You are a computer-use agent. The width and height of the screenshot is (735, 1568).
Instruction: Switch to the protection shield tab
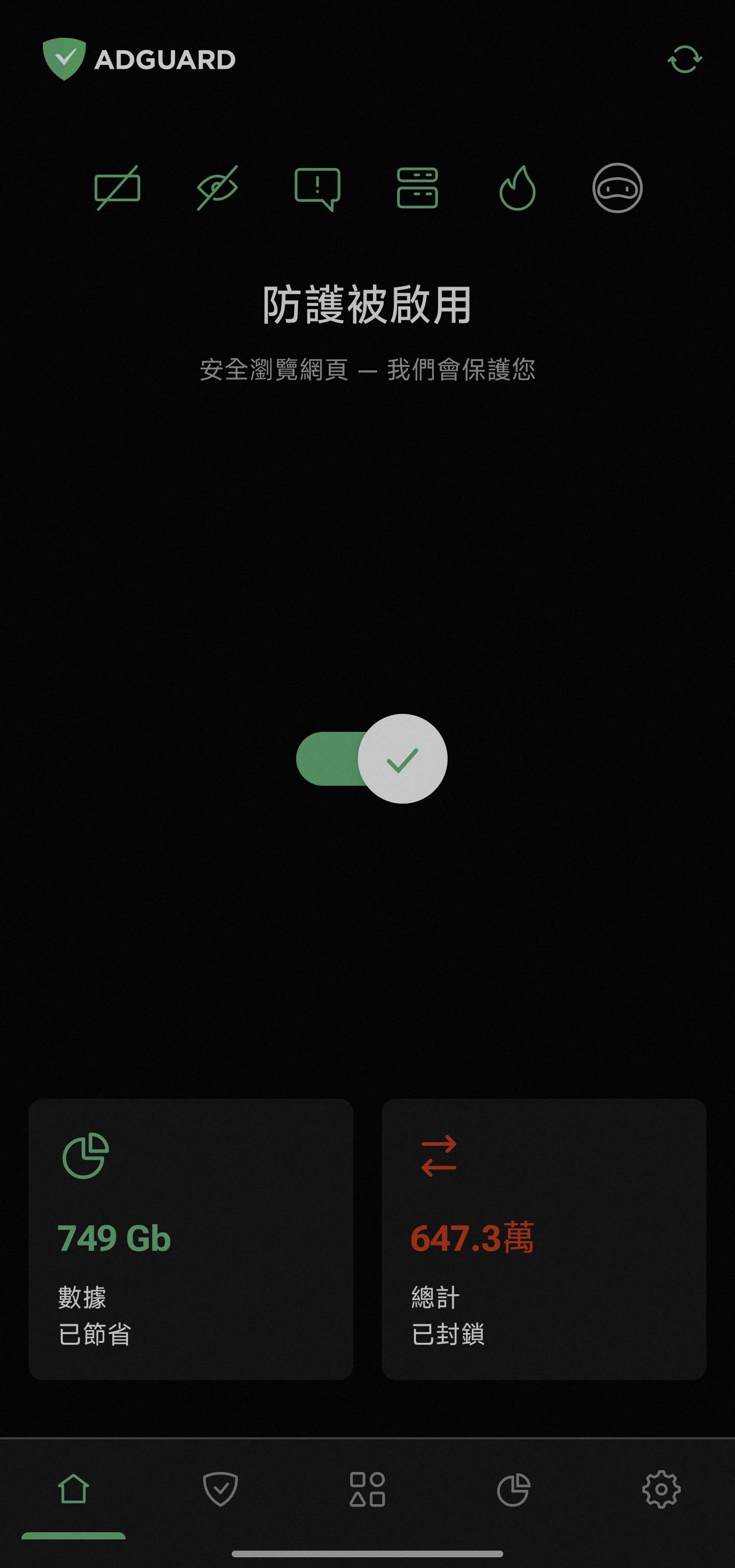click(x=220, y=1489)
